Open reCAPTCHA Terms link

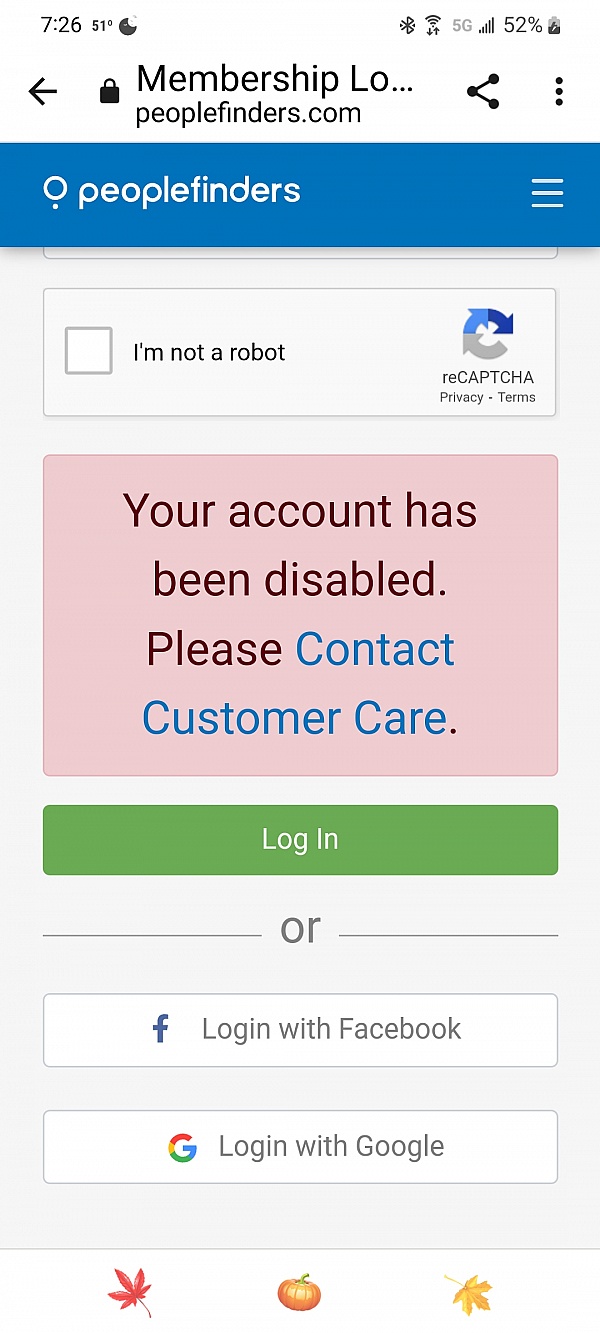click(516, 397)
